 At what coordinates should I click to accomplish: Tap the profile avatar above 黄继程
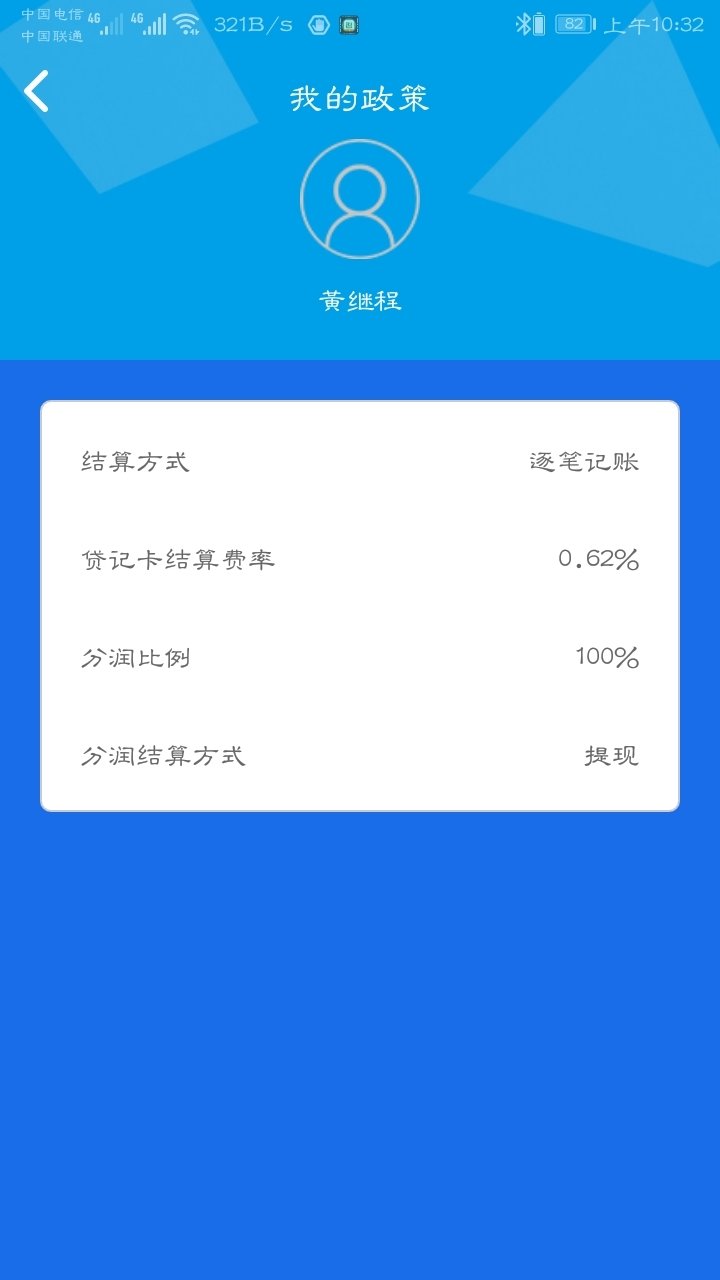tap(360, 199)
